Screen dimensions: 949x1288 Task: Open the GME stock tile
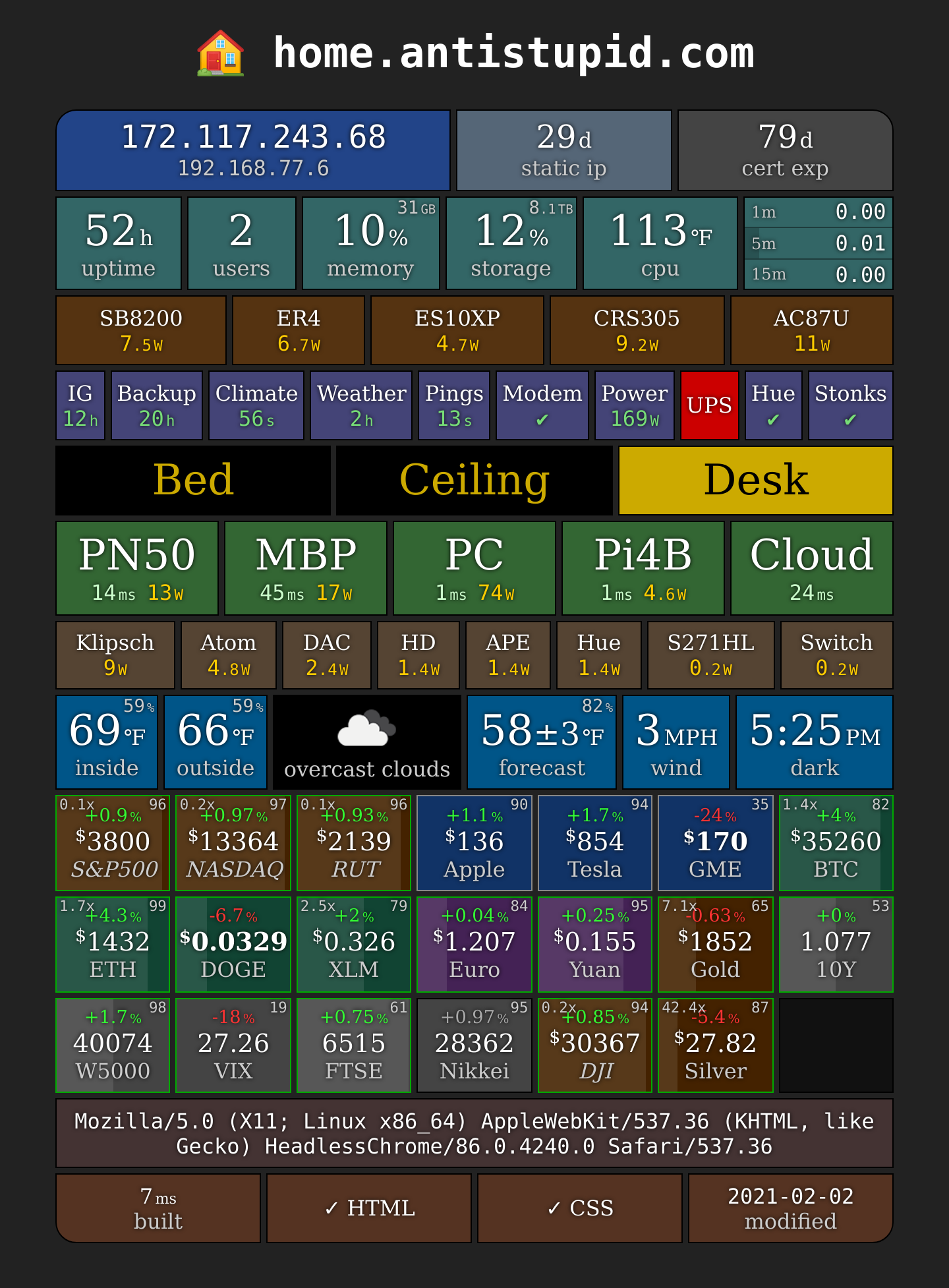click(x=716, y=843)
